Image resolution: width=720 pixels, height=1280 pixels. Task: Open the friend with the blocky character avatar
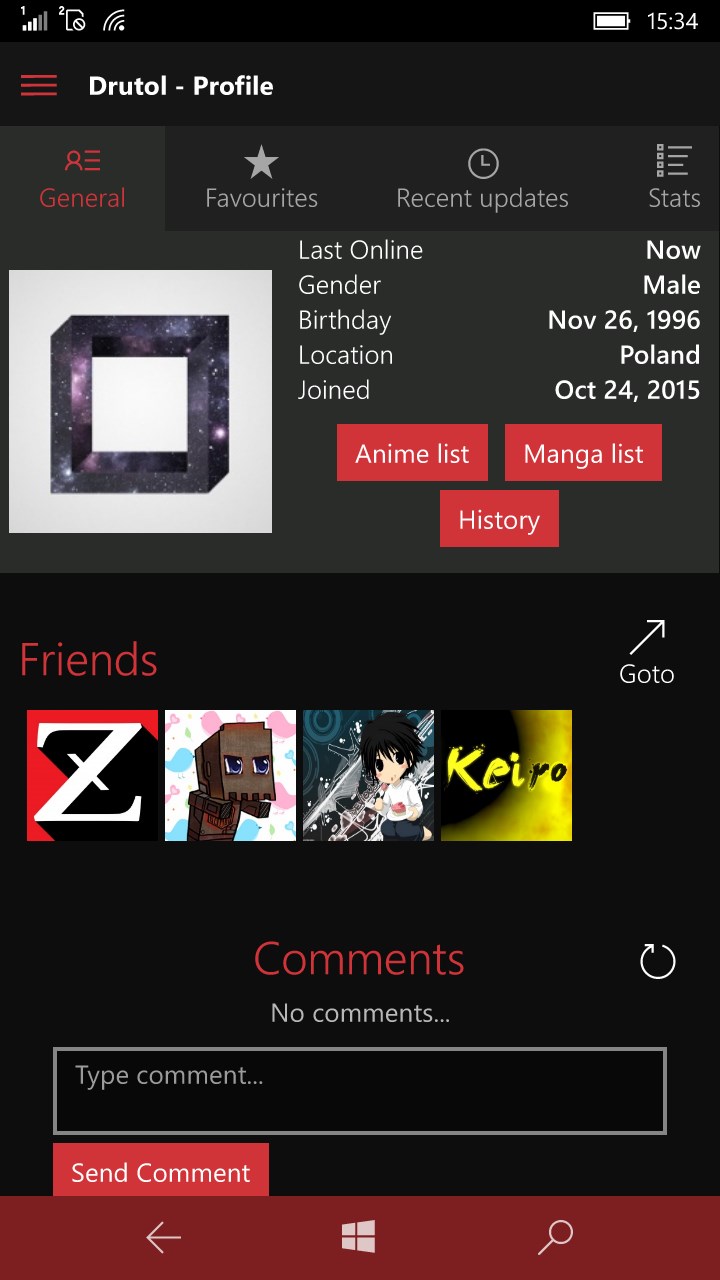(x=230, y=775)
